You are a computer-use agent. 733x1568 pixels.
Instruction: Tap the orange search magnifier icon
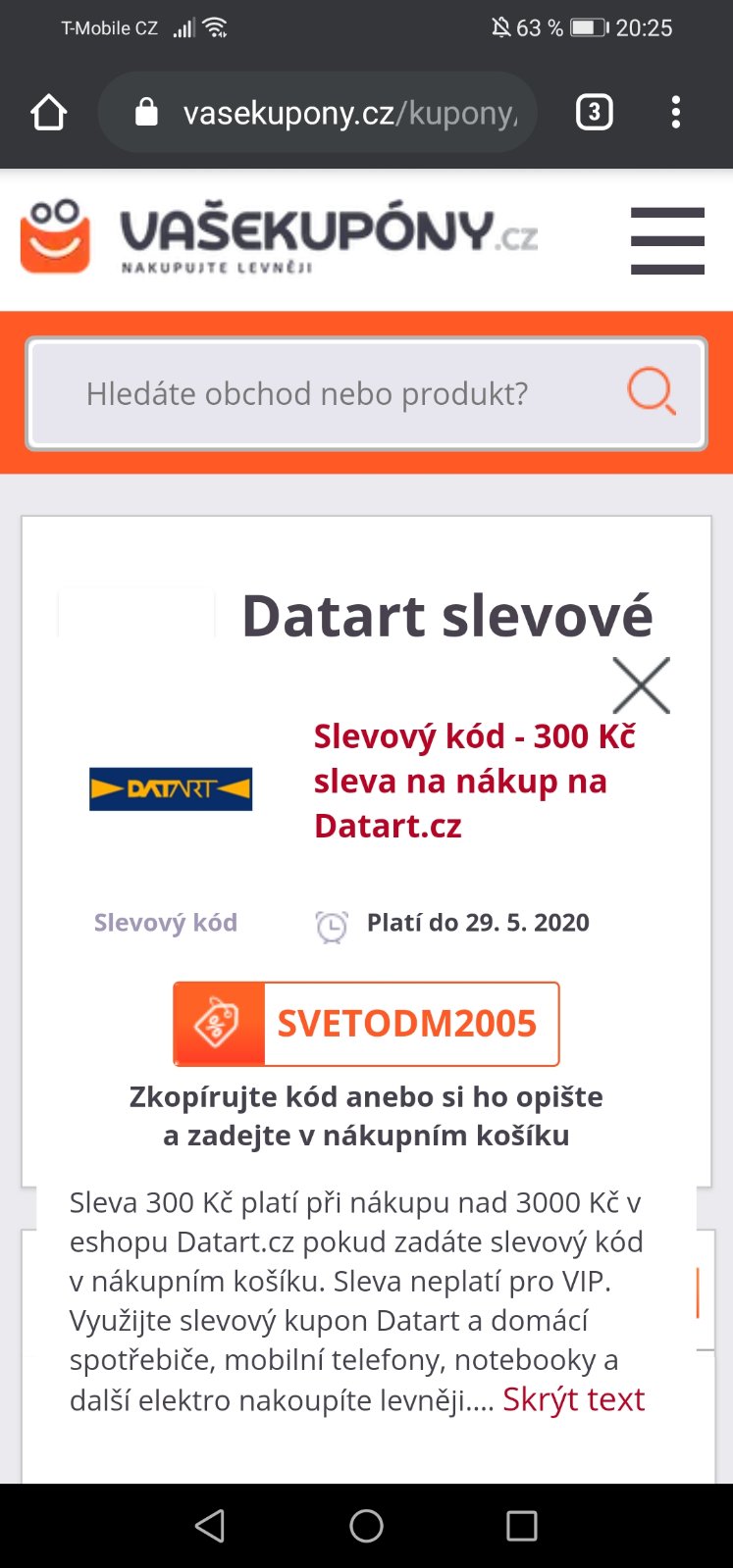pyautogui.click(x=651, y=391)
